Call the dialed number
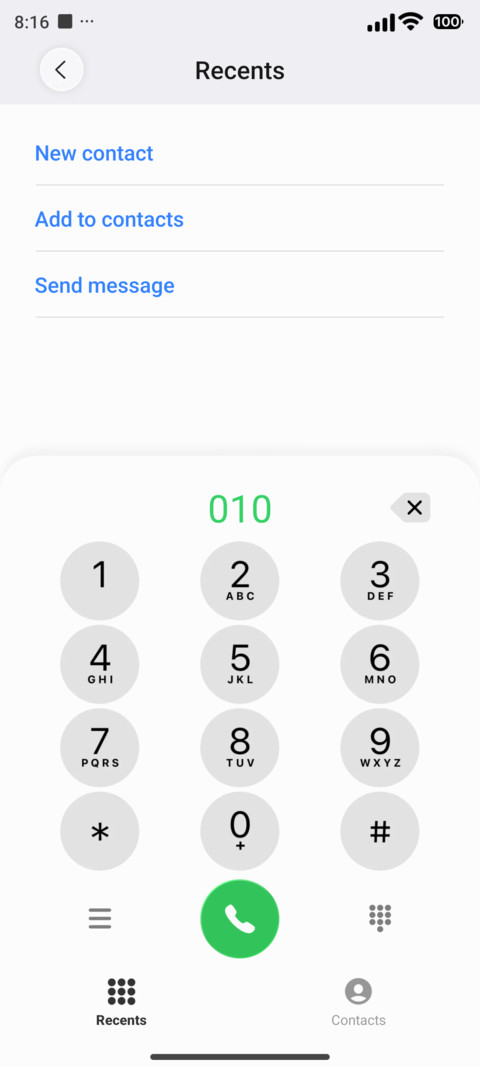 [x=240, y=919]
